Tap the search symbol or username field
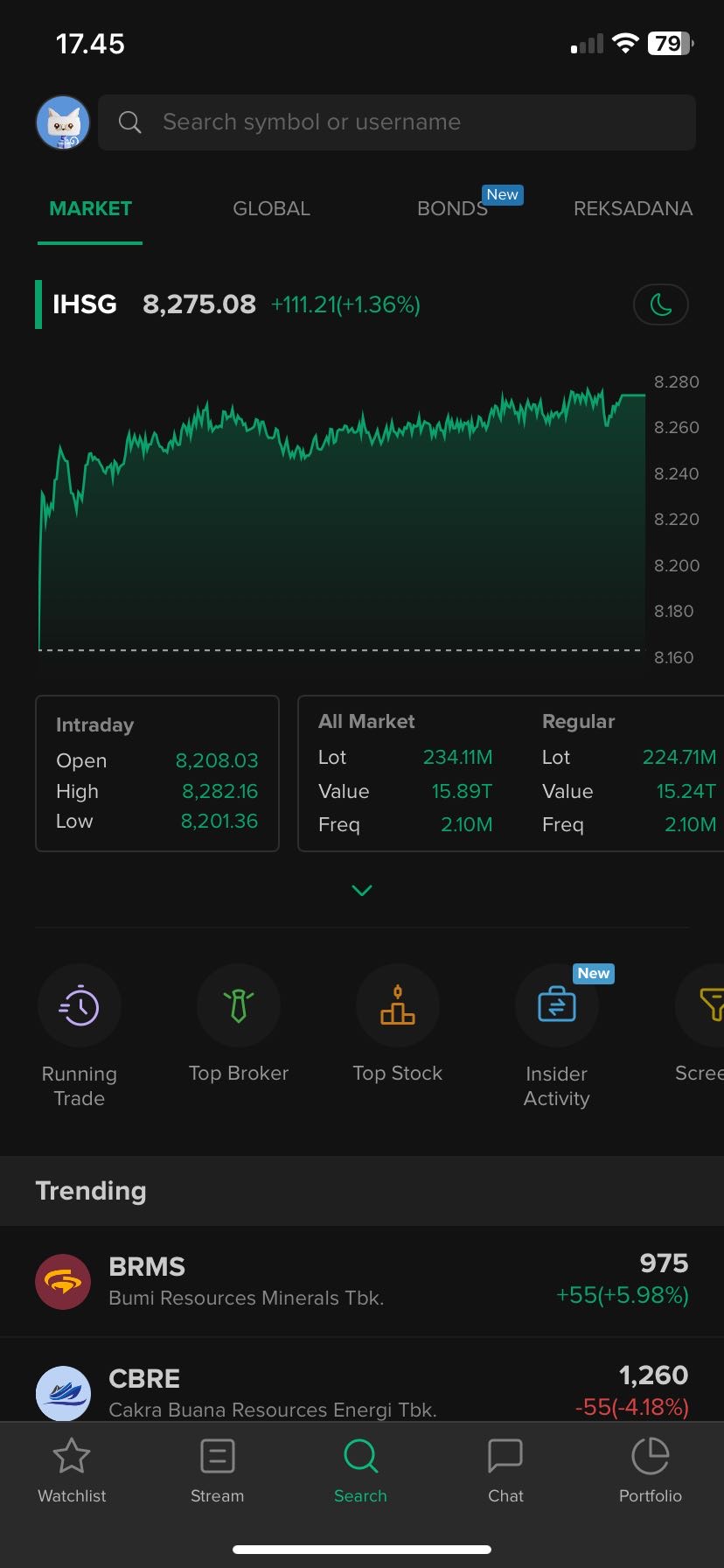Screen dimensions: 724x1568 397,122
